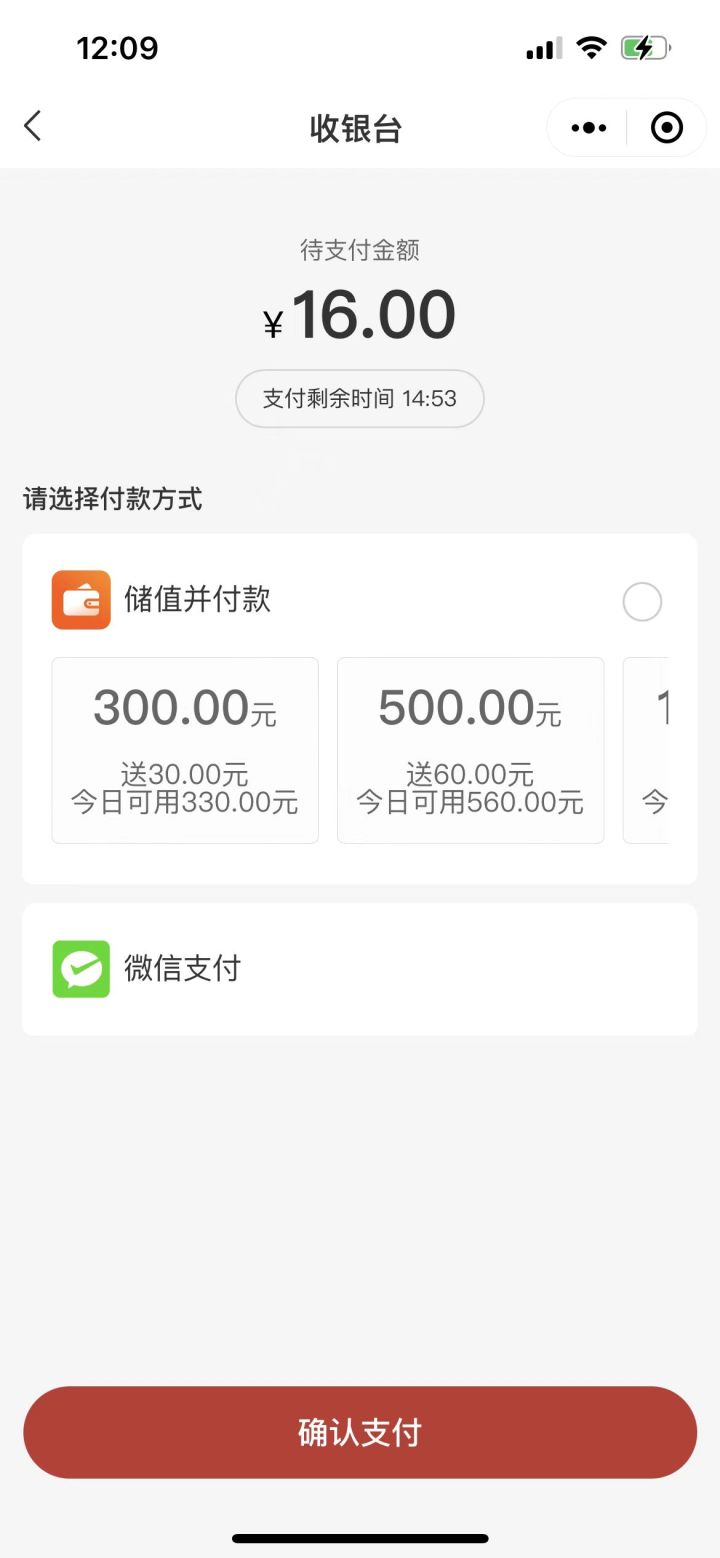Select the 500.00元 recharge option card

coord(470,749)
